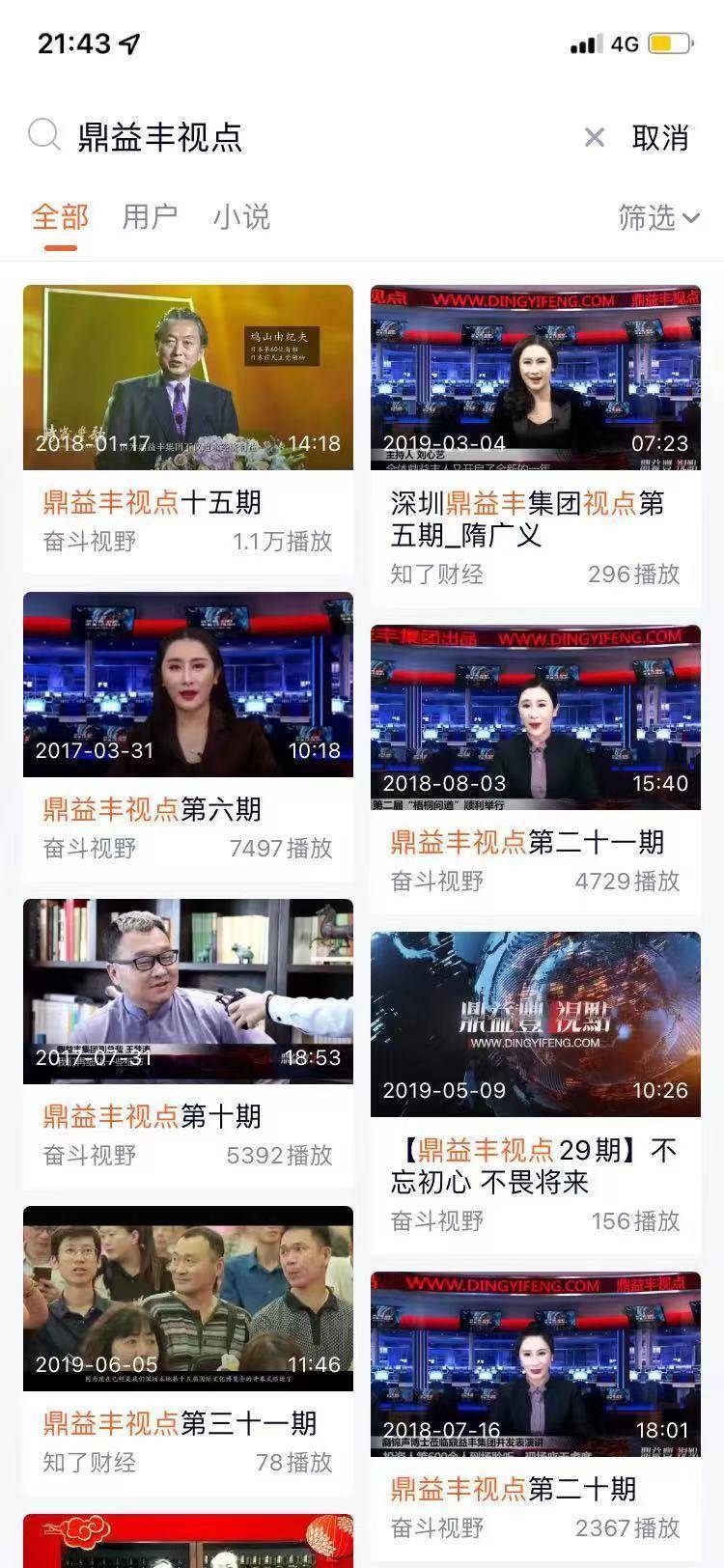This screenshot has height=1568, width=724.
Task: Expand the 筛选 filter dropdown
Action: tap(658, 218)
